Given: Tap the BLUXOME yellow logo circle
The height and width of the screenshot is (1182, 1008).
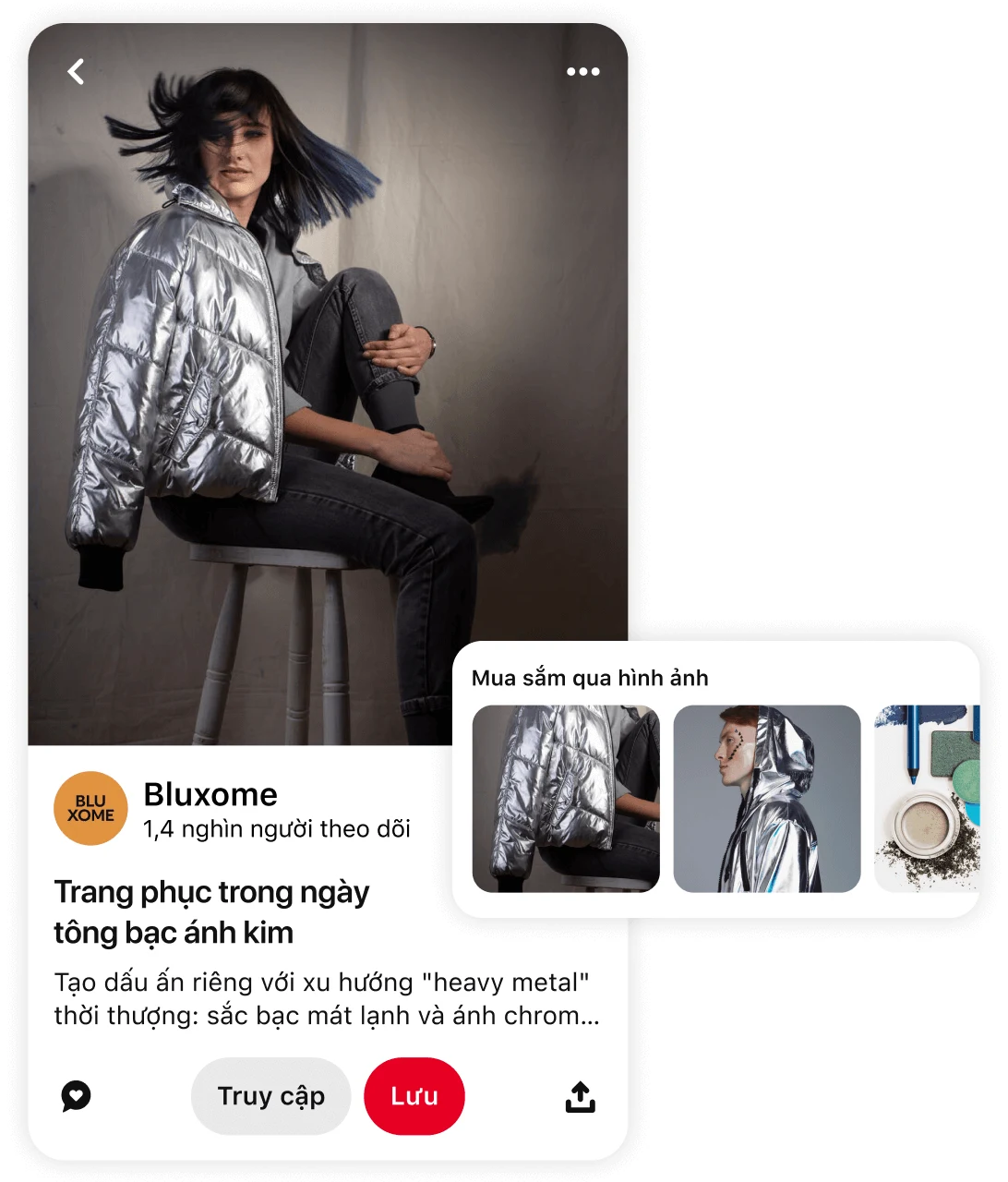Looking at the screenshot, I should click(90, 808).
